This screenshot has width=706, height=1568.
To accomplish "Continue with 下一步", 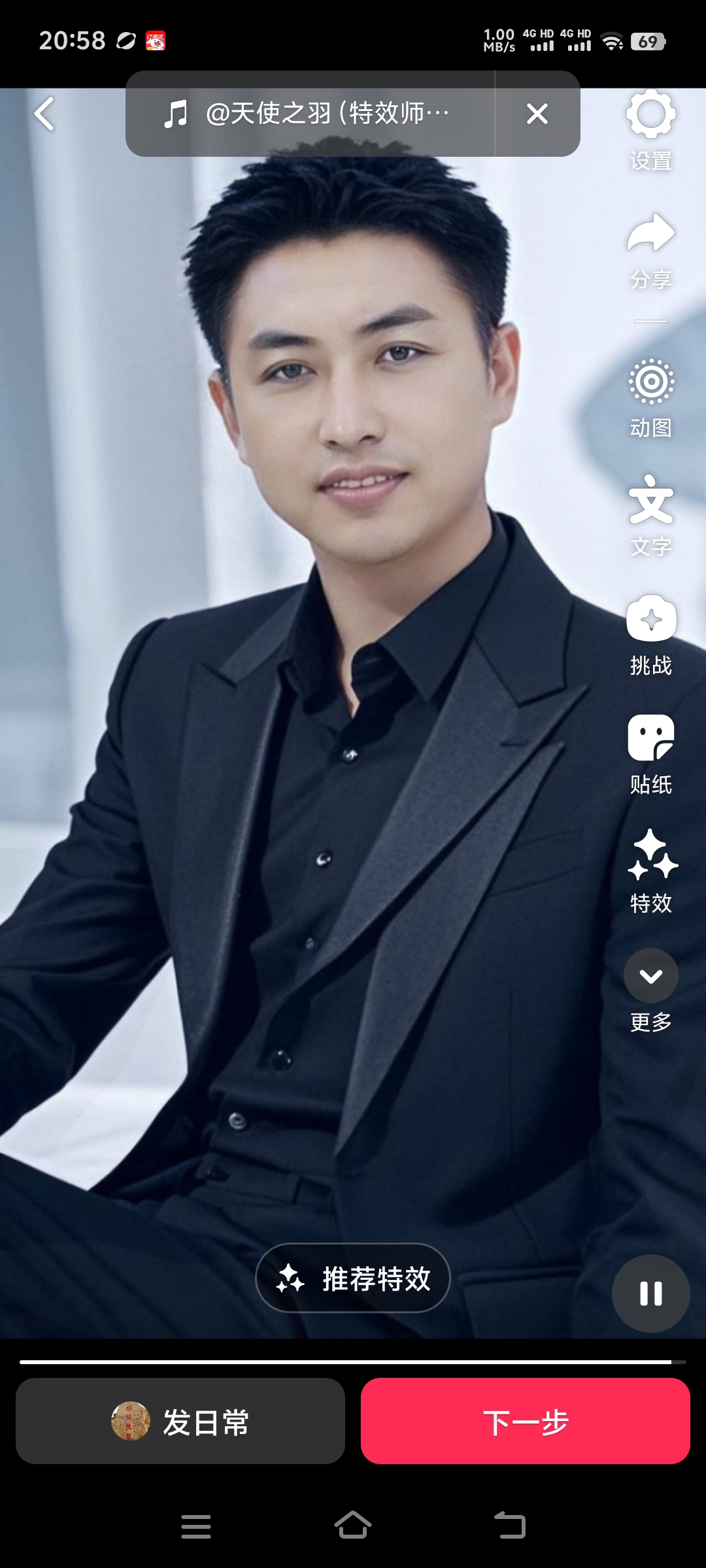I will click(x=526, y=1421).
